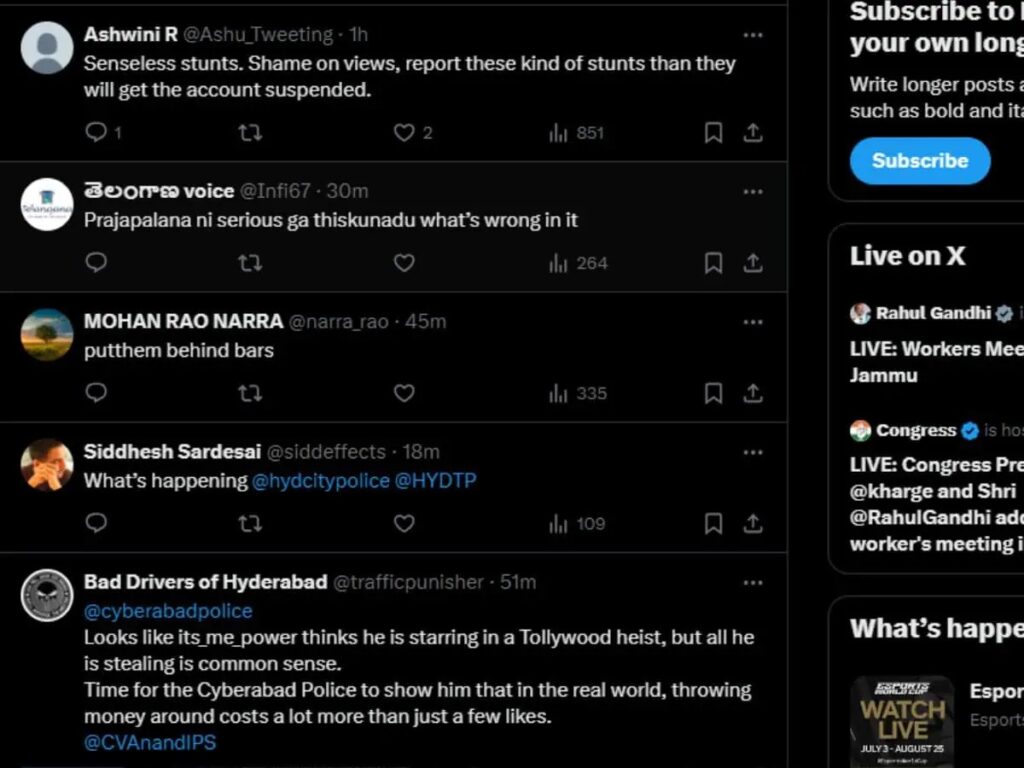This screenshot has width=1024, height=768.
Task: Bookmark MOHAN RAO NARRA's reply
Action: click(713, 393)
